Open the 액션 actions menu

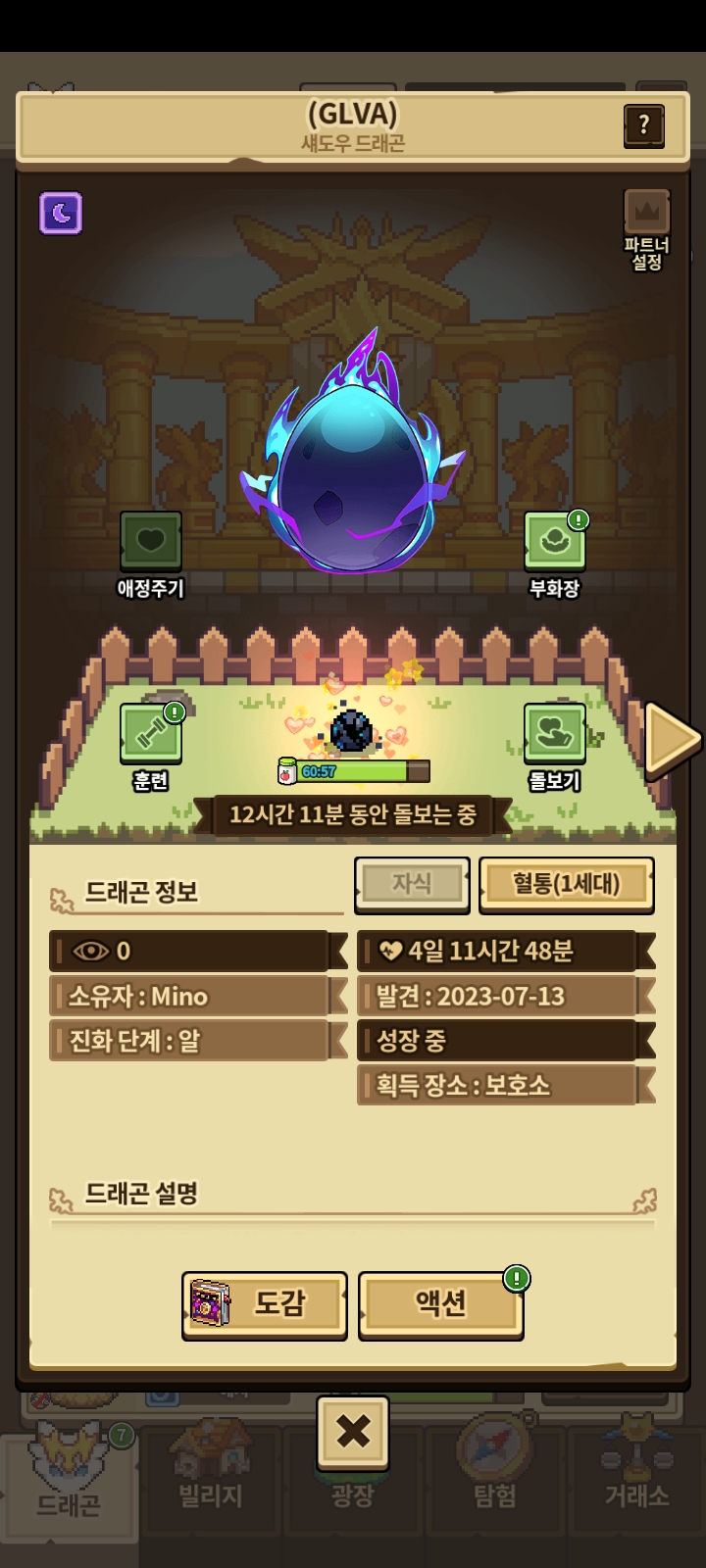tap(440, 1303)
